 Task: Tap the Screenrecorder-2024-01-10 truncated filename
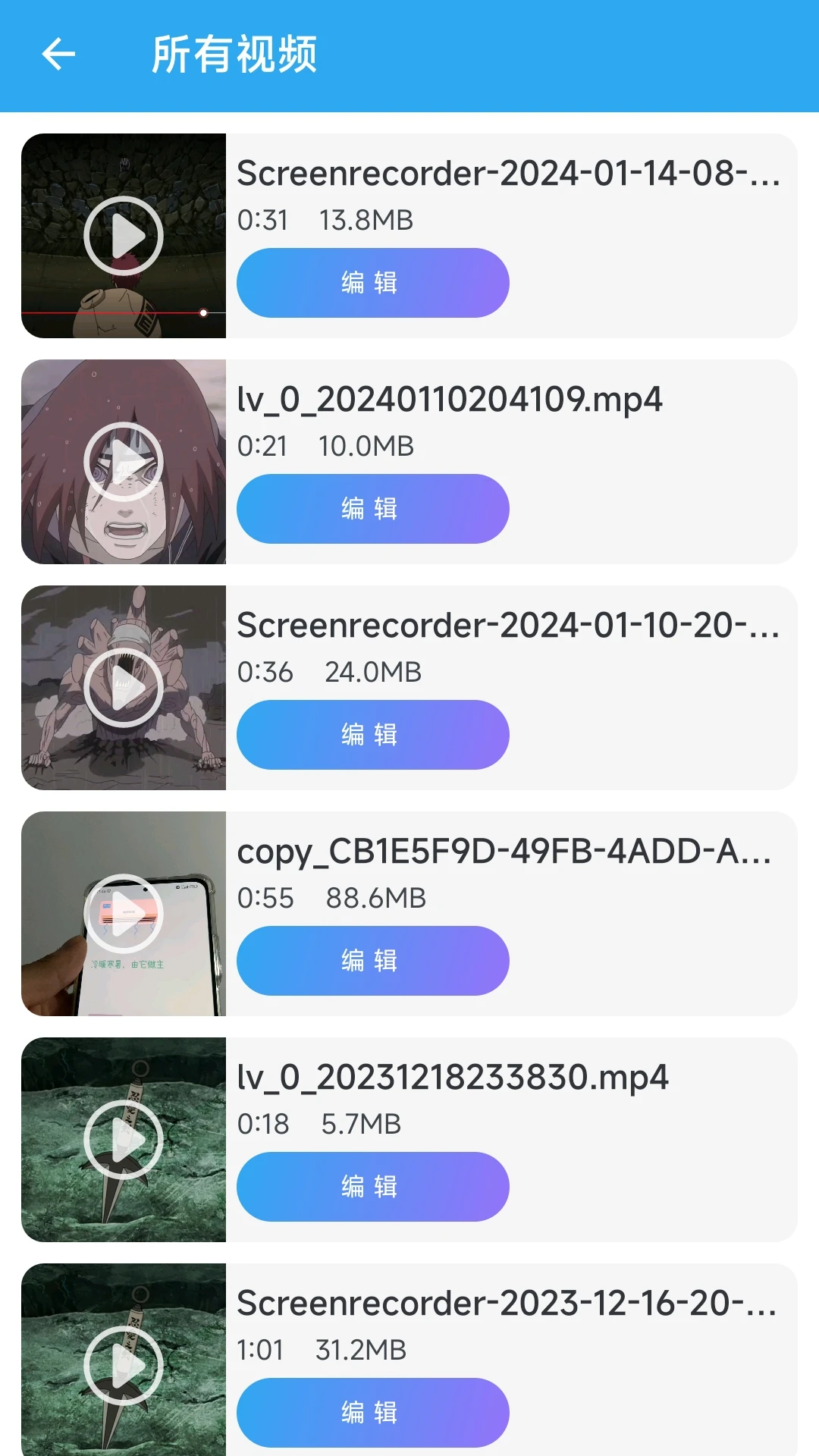[510, 625]
